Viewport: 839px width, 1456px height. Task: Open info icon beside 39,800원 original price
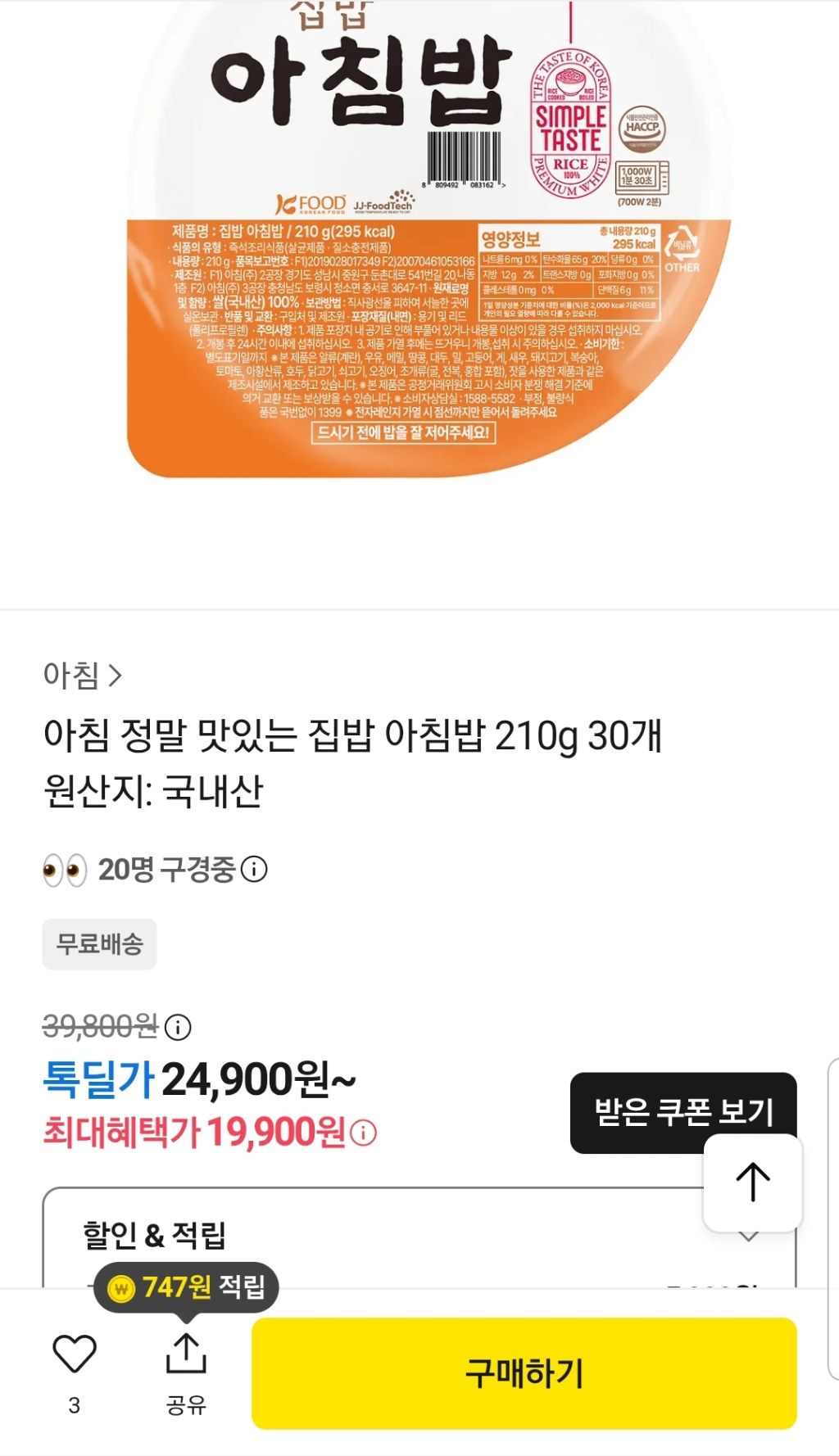click(x=178, y=1026)
